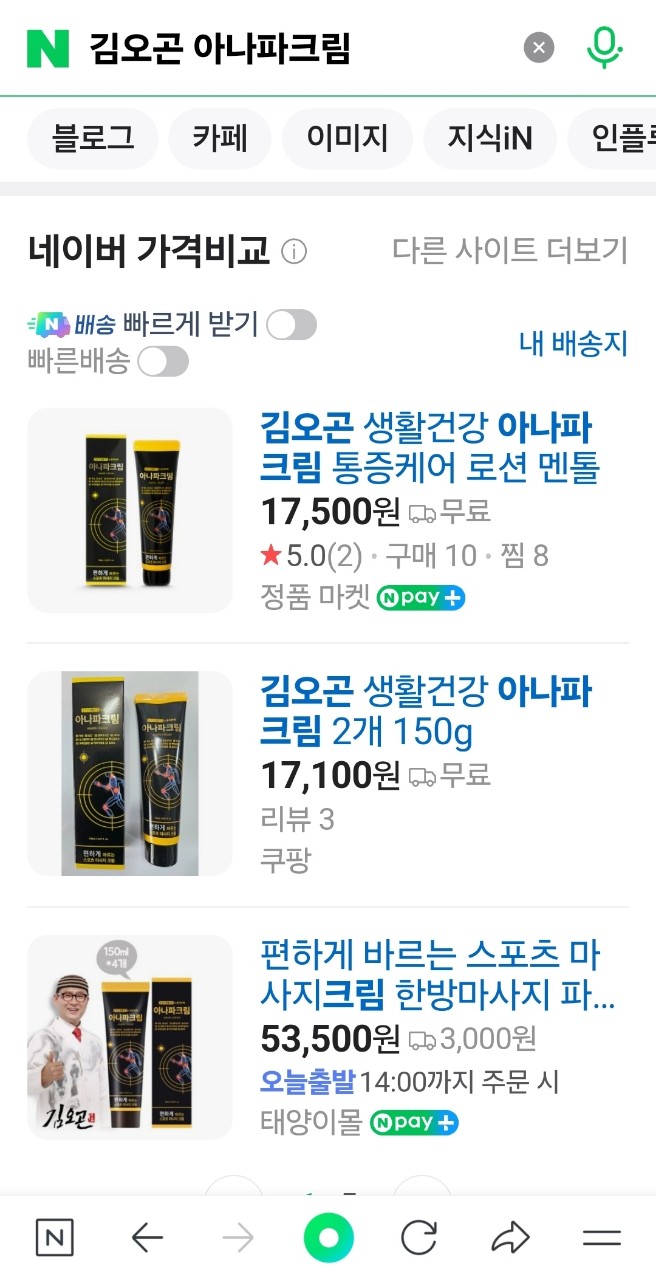Tap the green Naver home circle button
This screenshot has width=656, height=1280.
(x=329, y=1239)
